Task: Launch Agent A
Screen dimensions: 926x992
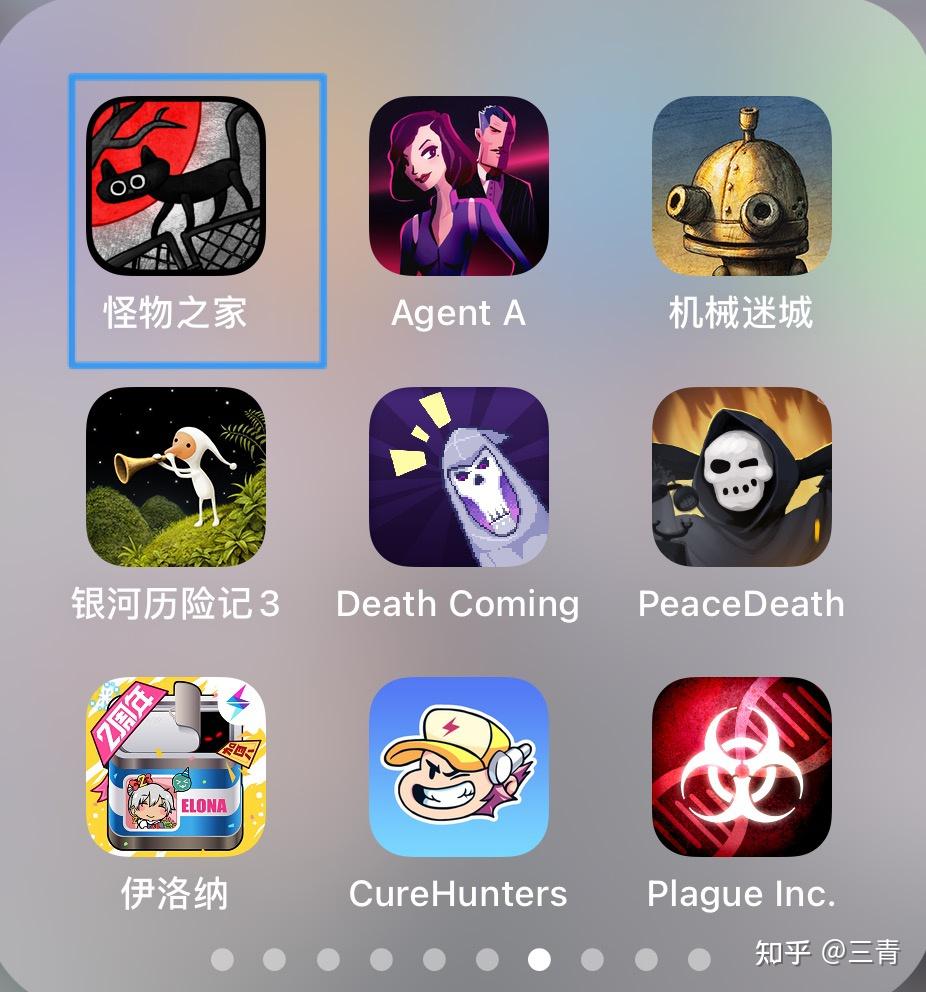Action: click(x=458, y=186)
